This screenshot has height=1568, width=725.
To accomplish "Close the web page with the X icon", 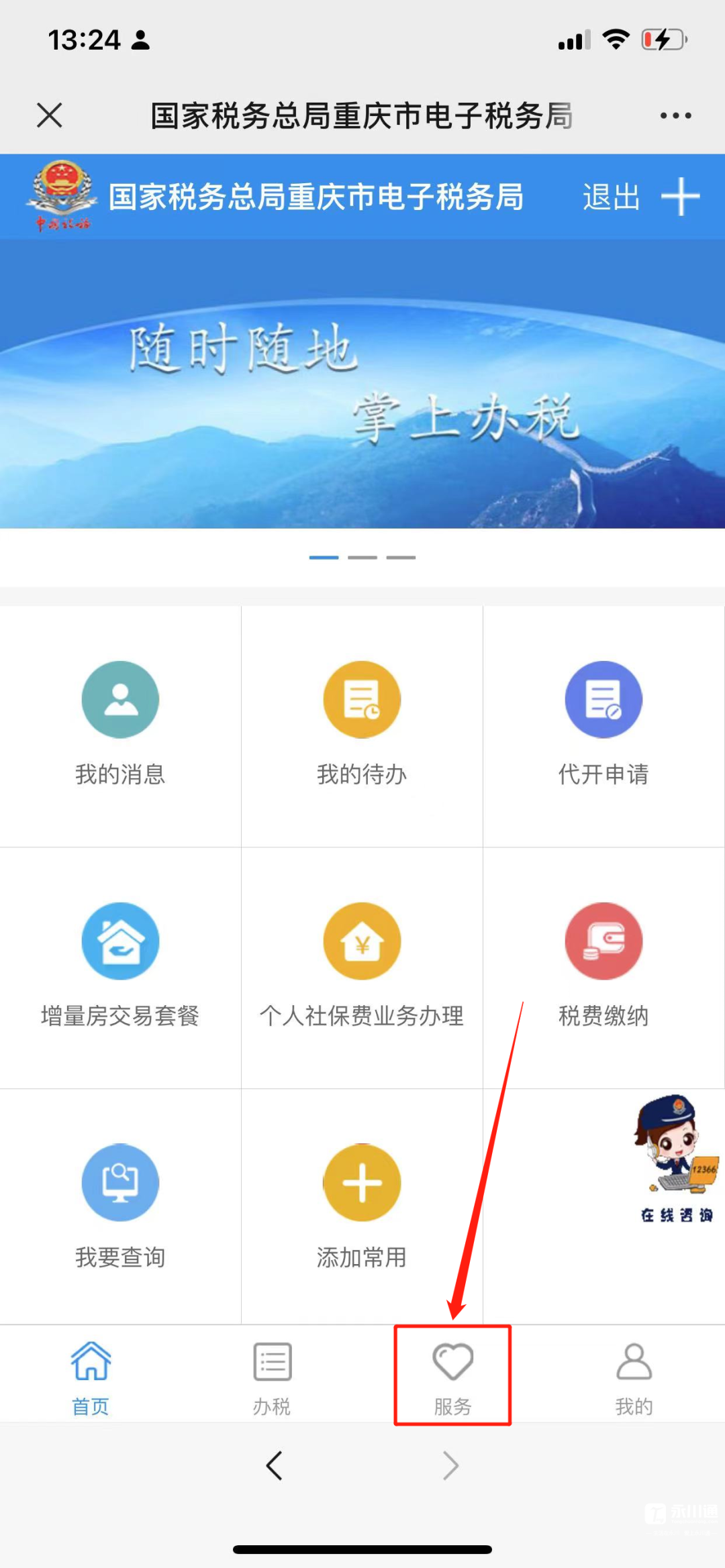I will [50, 115].
